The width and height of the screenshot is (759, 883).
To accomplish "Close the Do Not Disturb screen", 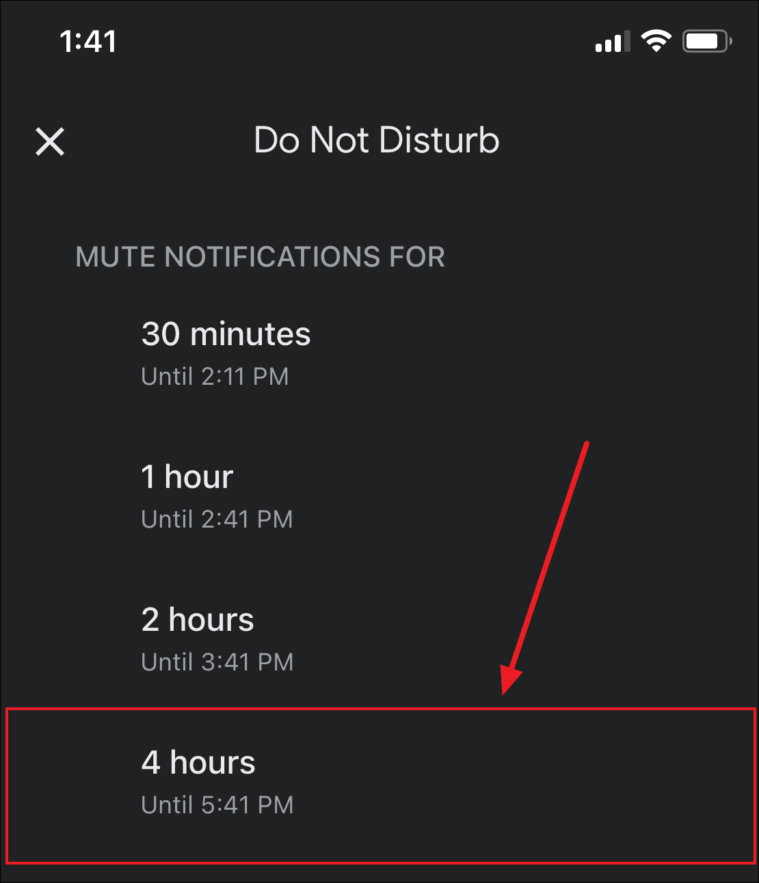I will pos(50,141).
